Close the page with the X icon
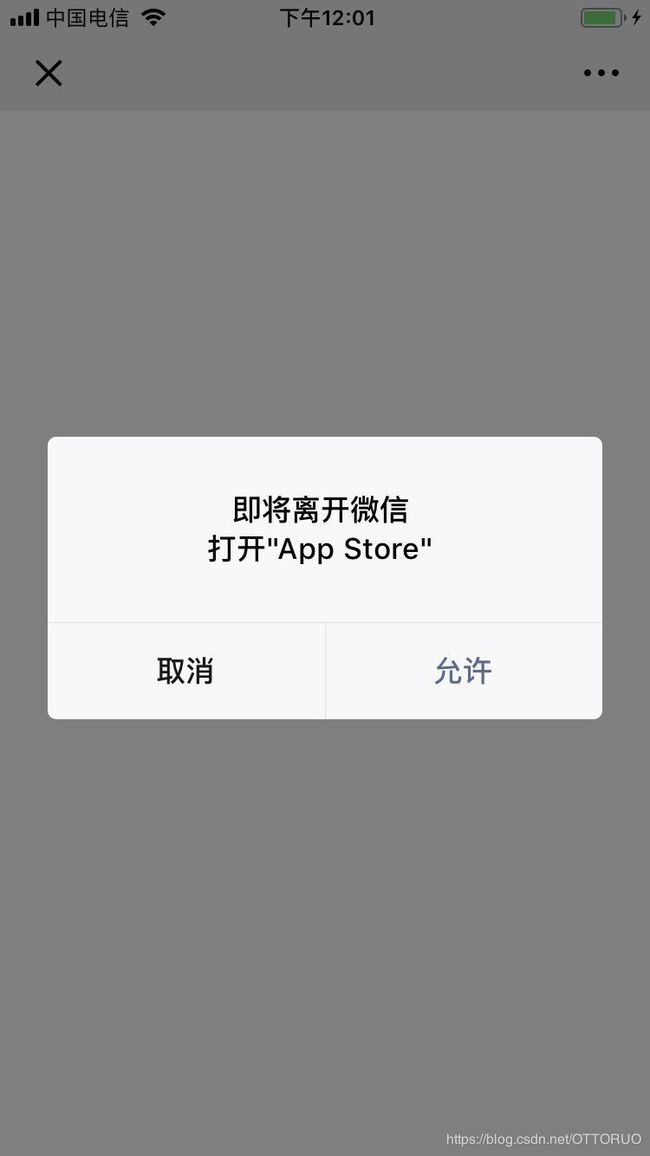The height and width of the screenshot is (1156, 650). pyautogui.click(x=49, y=73)
